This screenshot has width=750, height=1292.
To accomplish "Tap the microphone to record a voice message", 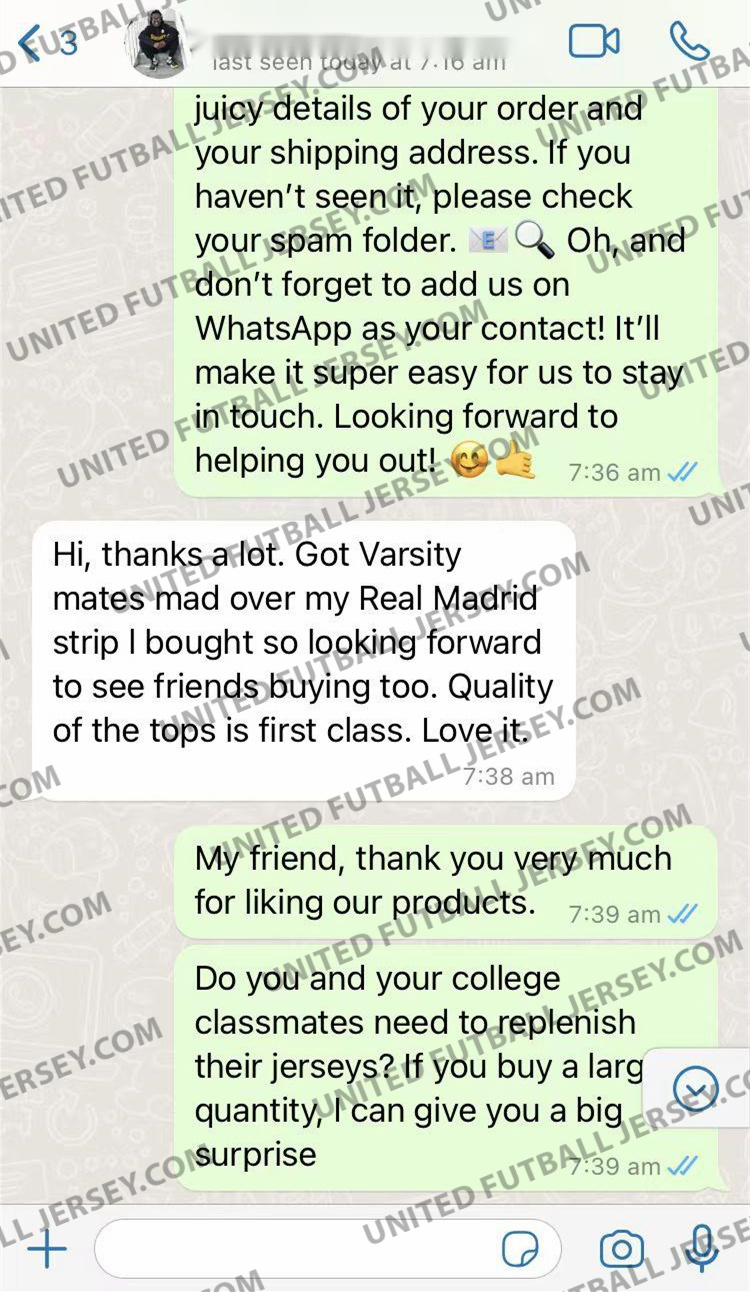I will click(703, 1249).
